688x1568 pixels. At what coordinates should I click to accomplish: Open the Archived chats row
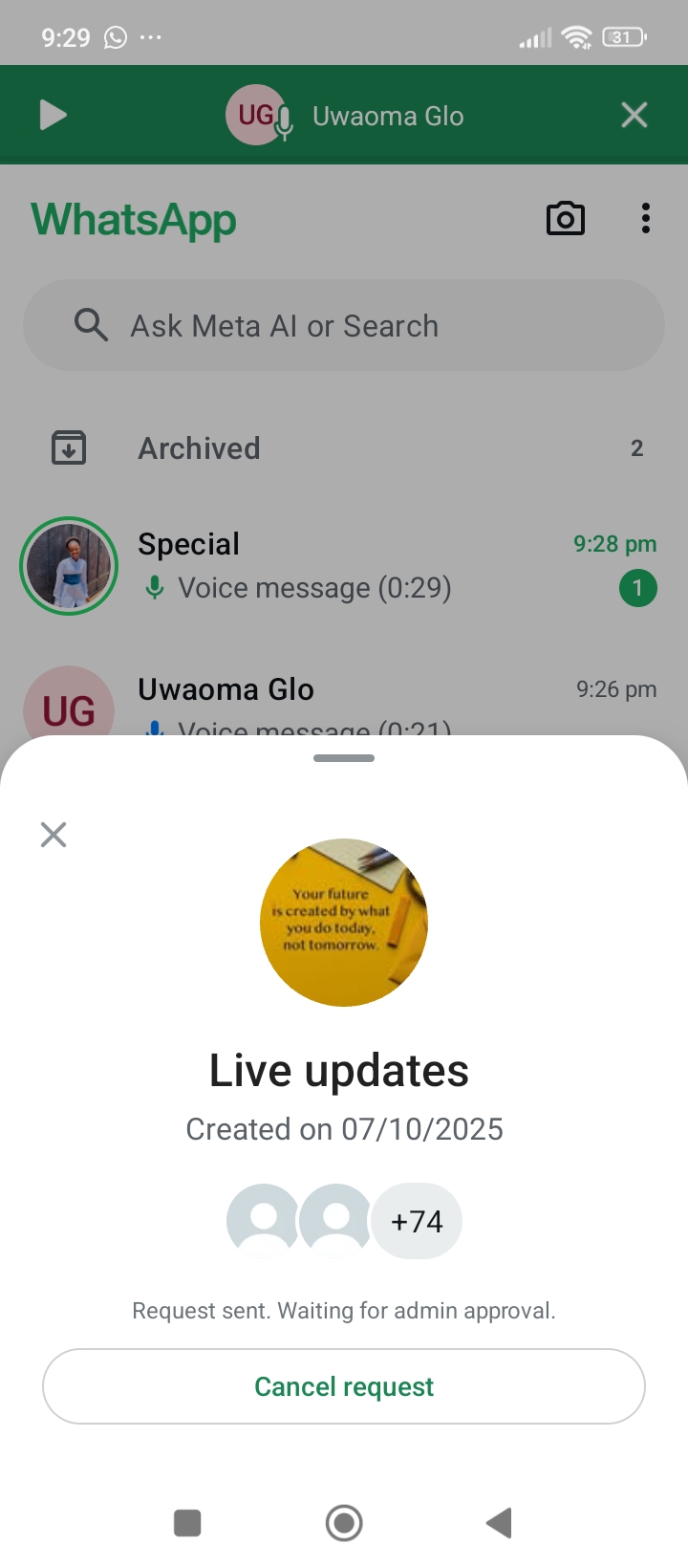click(344, 447)
